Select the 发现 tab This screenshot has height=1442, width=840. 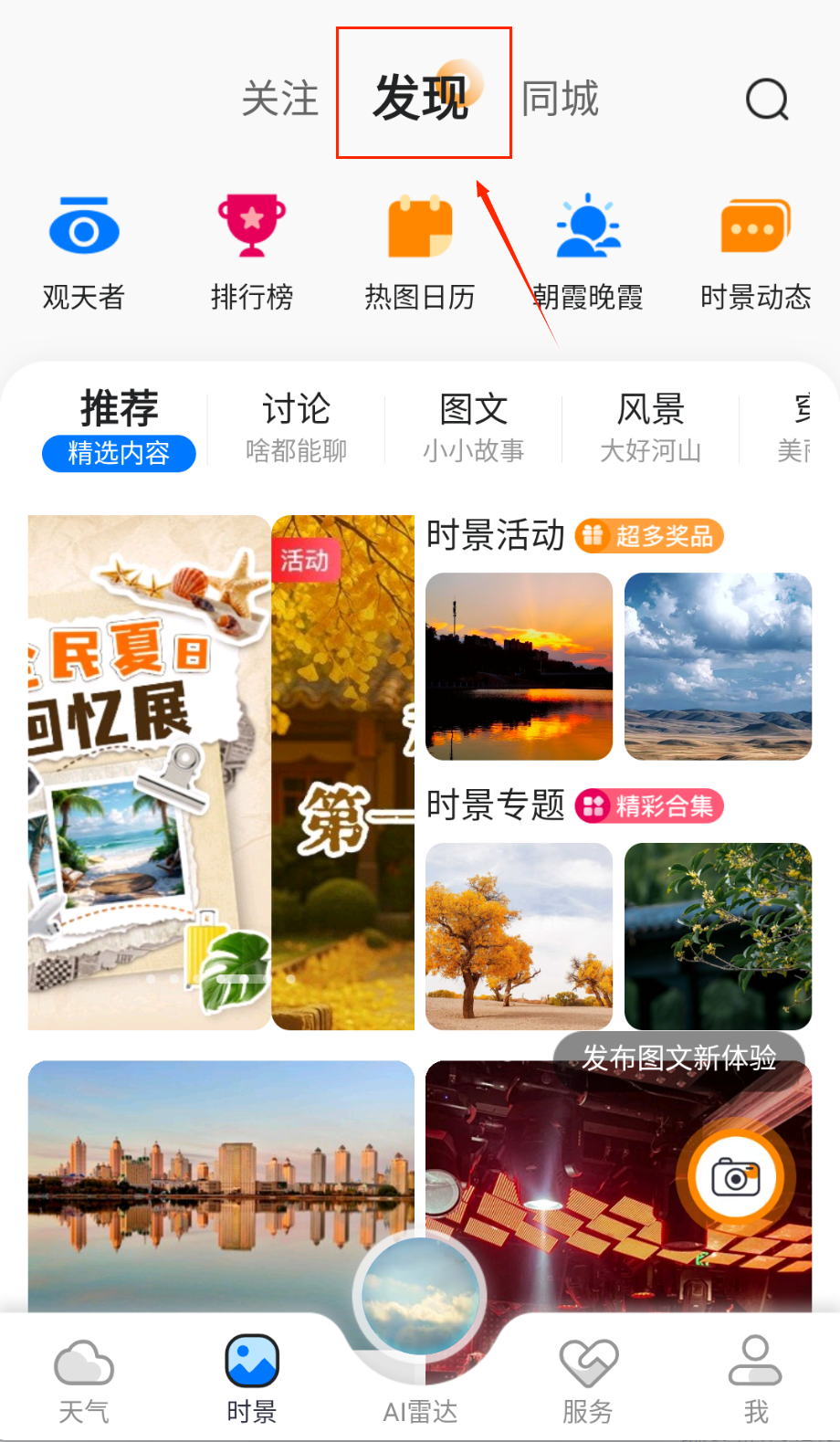[421, 97]
